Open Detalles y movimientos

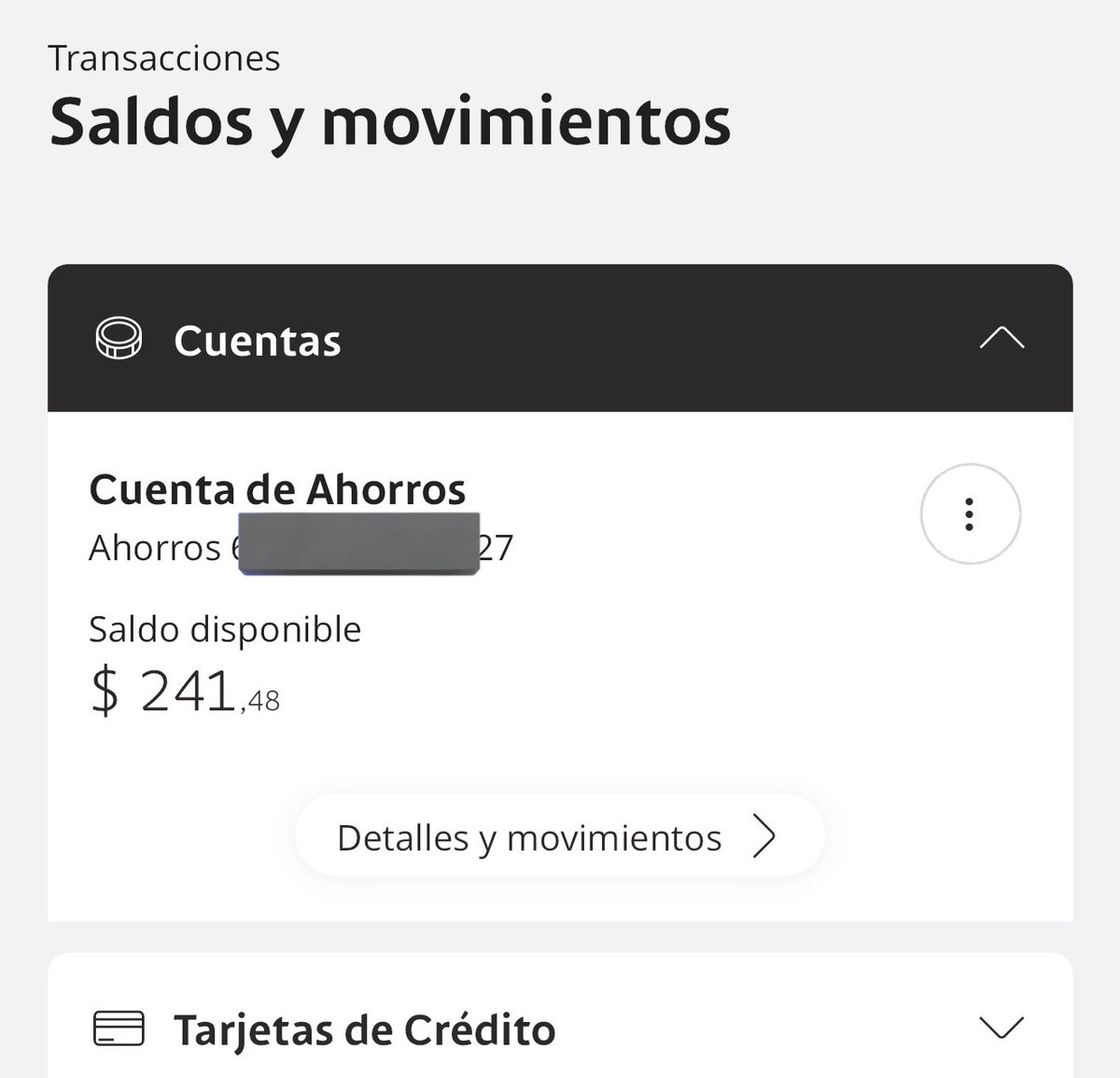point(558,837)
